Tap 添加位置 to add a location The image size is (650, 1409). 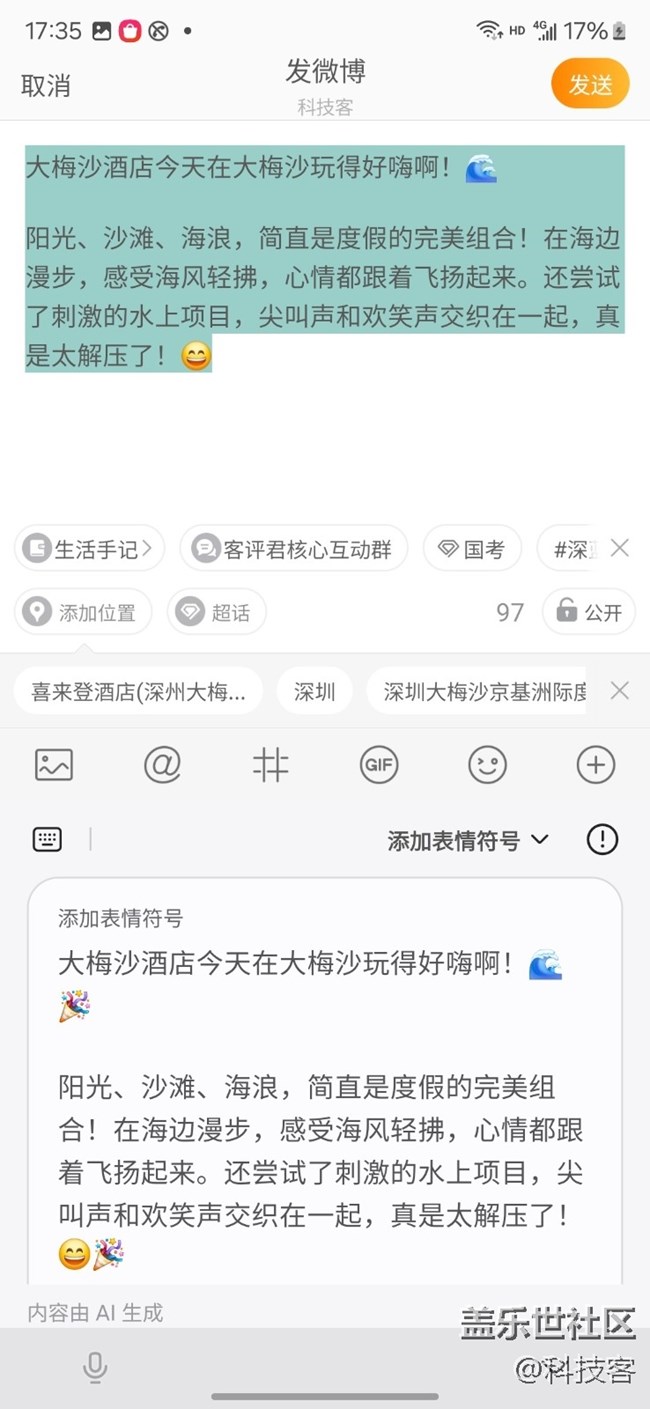(x=83, y=612)
